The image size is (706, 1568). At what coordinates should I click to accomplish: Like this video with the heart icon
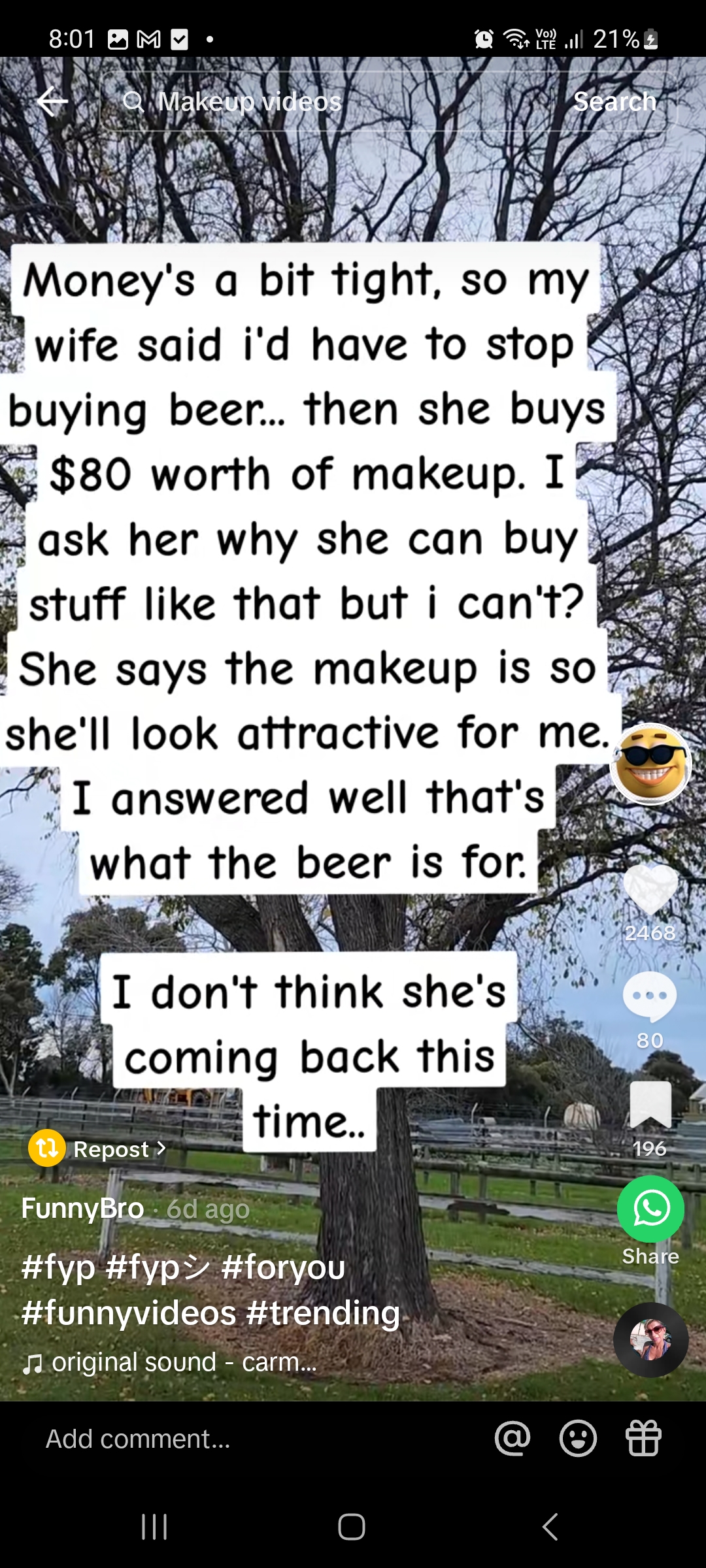(650, 889)
